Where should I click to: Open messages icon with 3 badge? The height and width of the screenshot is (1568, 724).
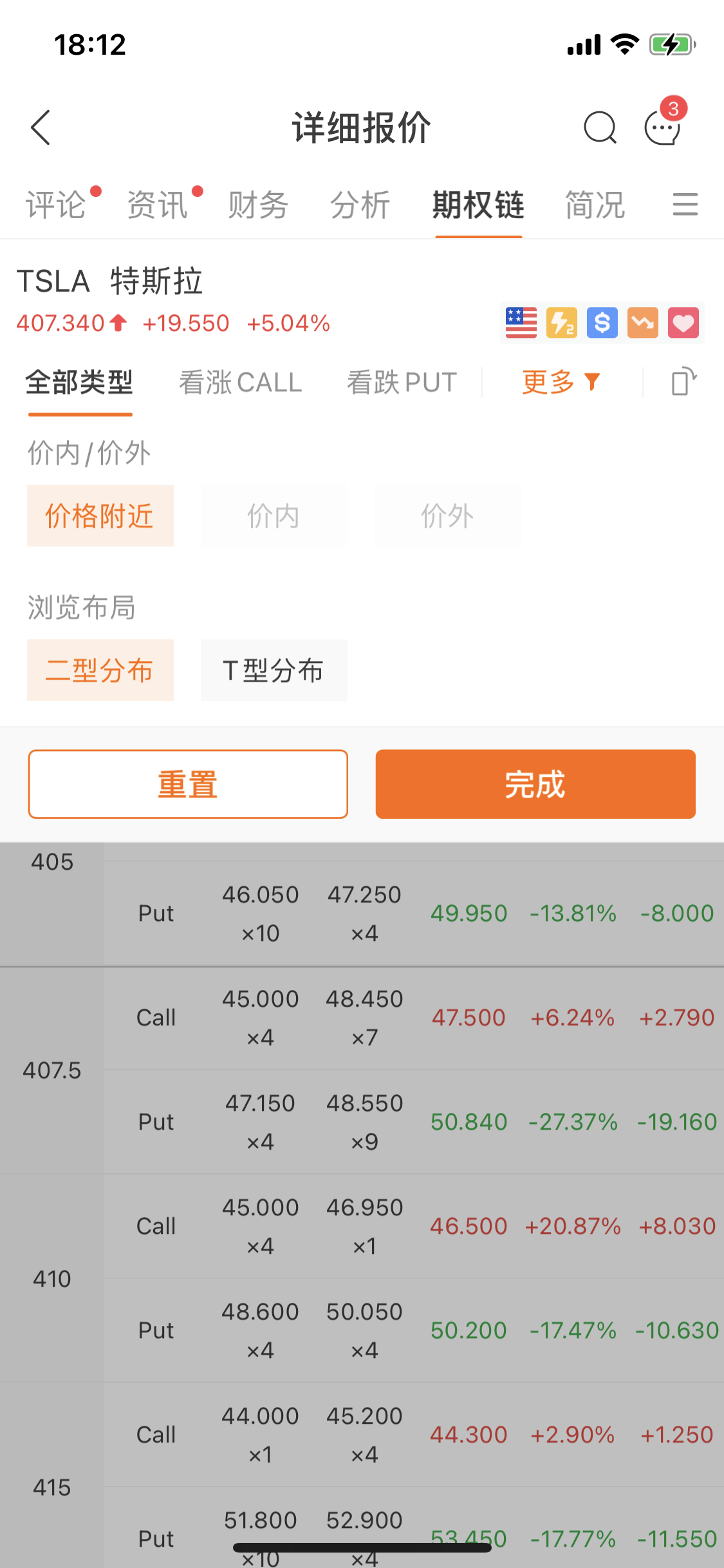(x=664, y=126)
